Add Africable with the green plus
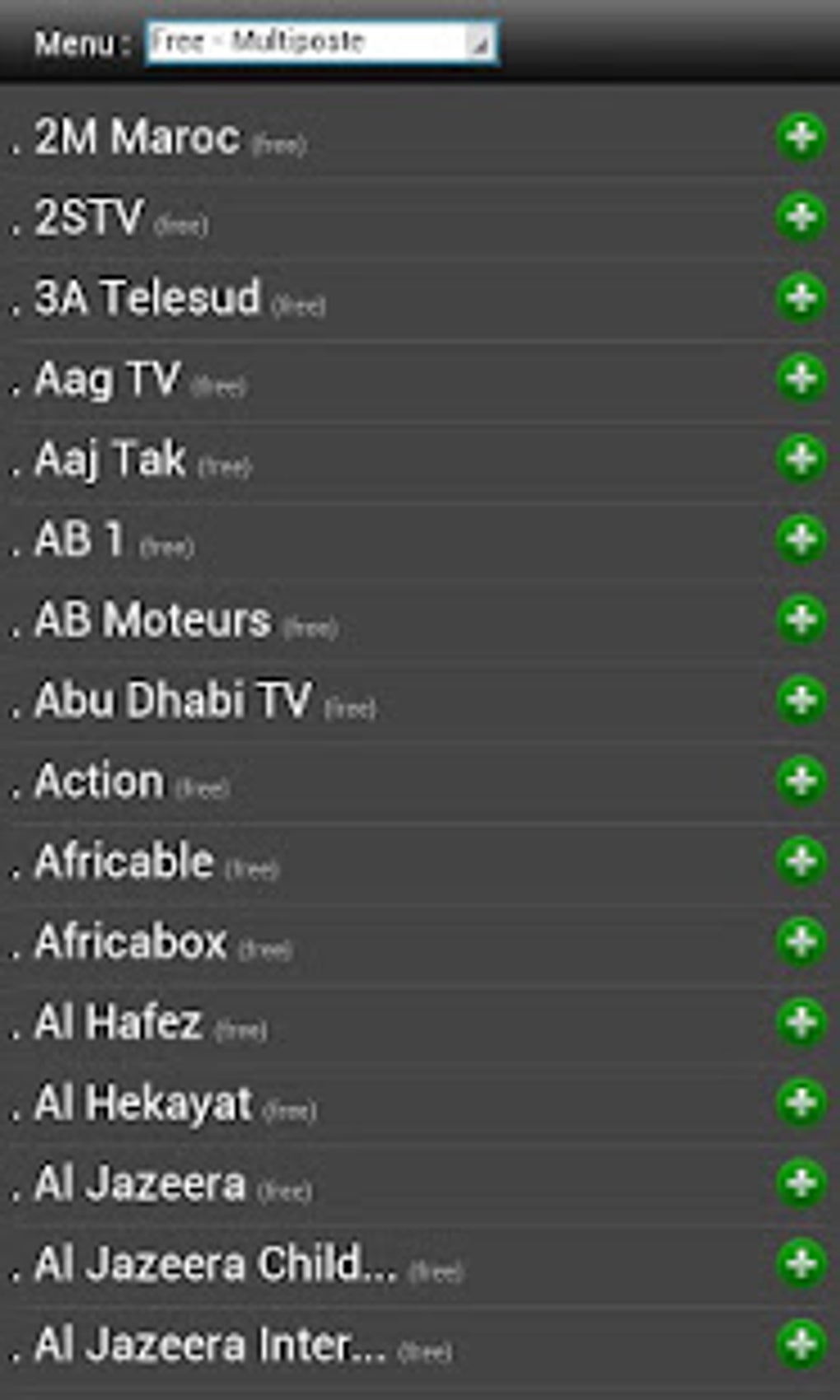This screenshot has width=840, height=1400. [800, 861]
